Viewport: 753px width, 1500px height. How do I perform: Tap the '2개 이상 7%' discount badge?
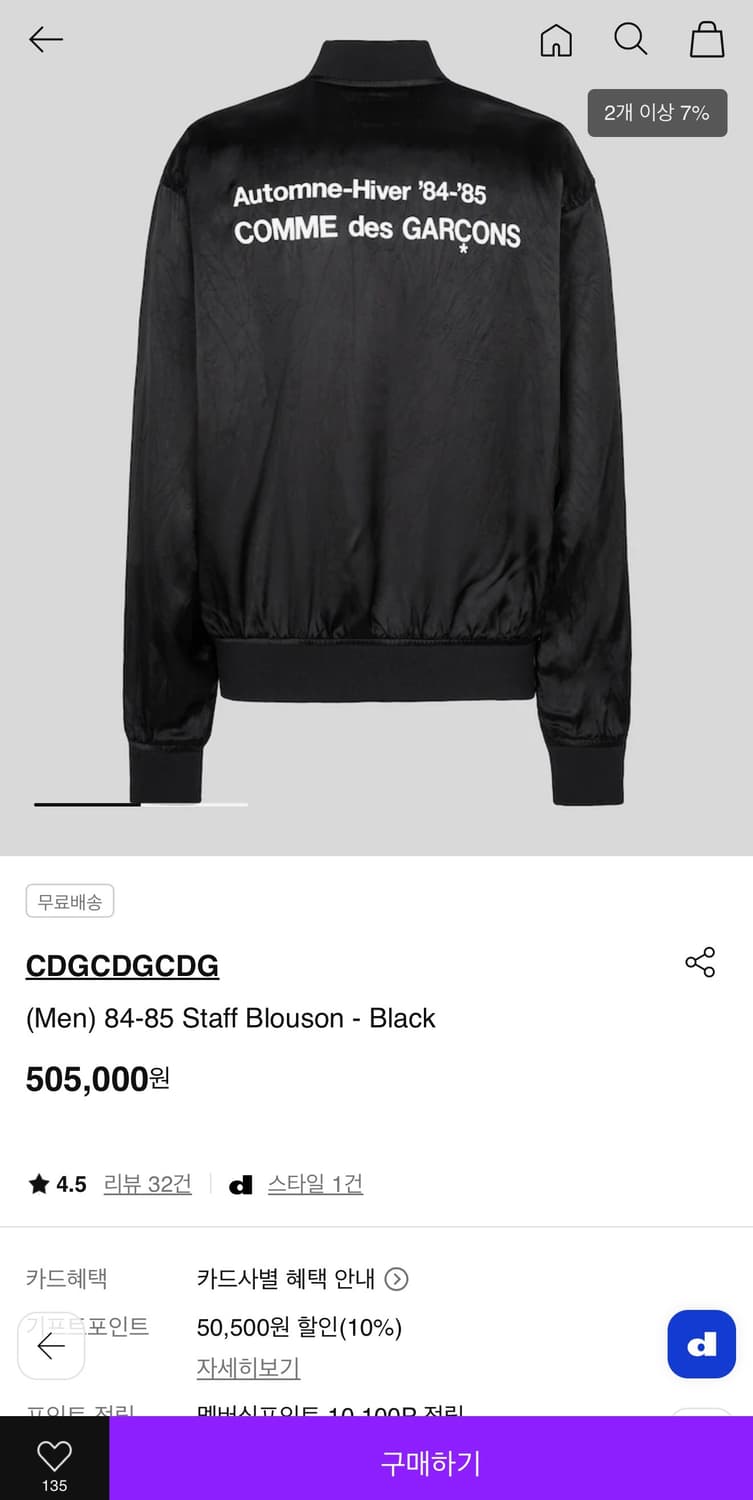click(x=657, y=113)
